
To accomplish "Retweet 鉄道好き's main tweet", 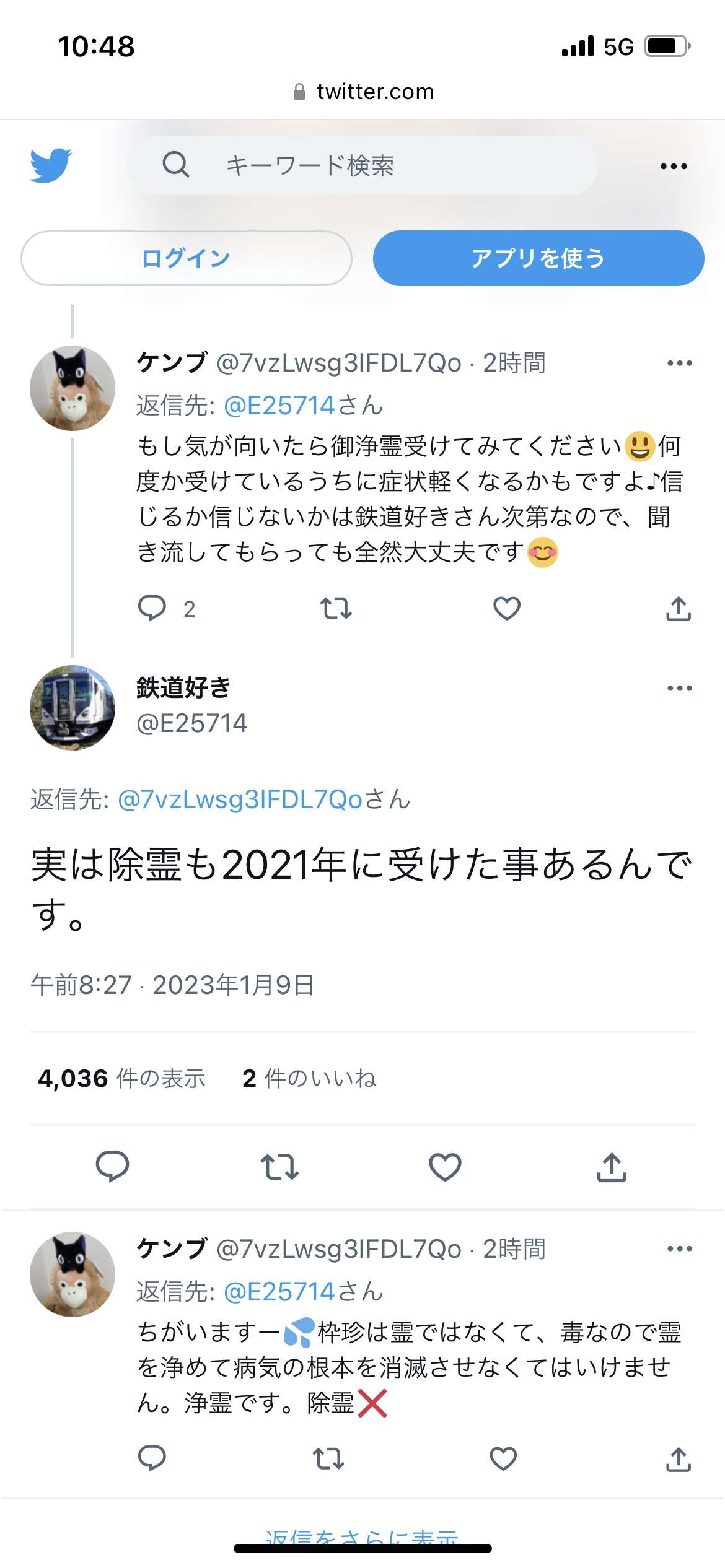I will [x=279, y=1167].
